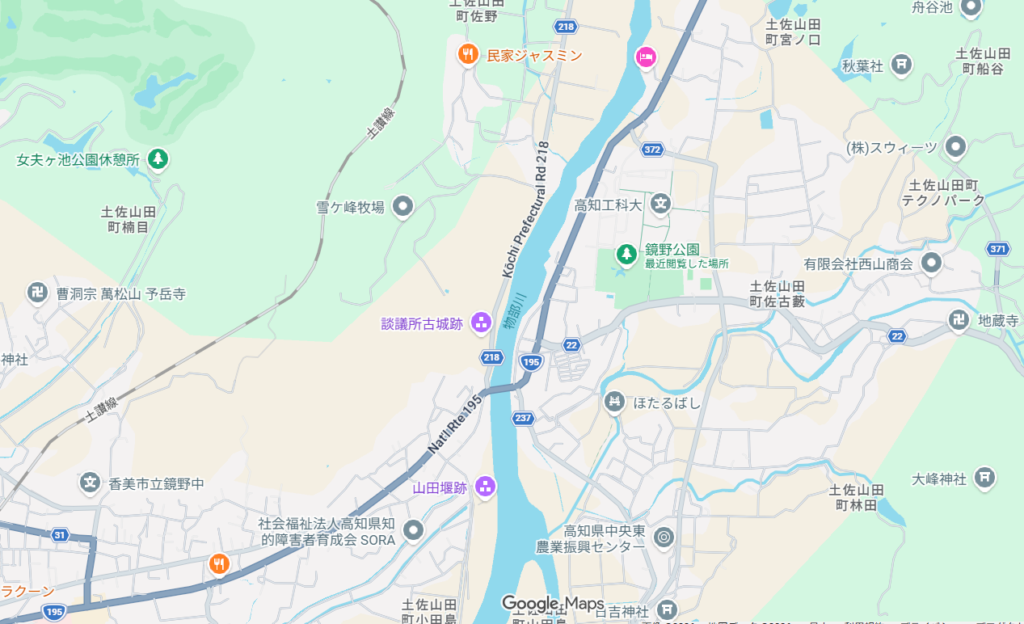Open the 香美市立鏡野中 school marker
Viewport: 1024px width, 624px height.
tap(90, 483)
